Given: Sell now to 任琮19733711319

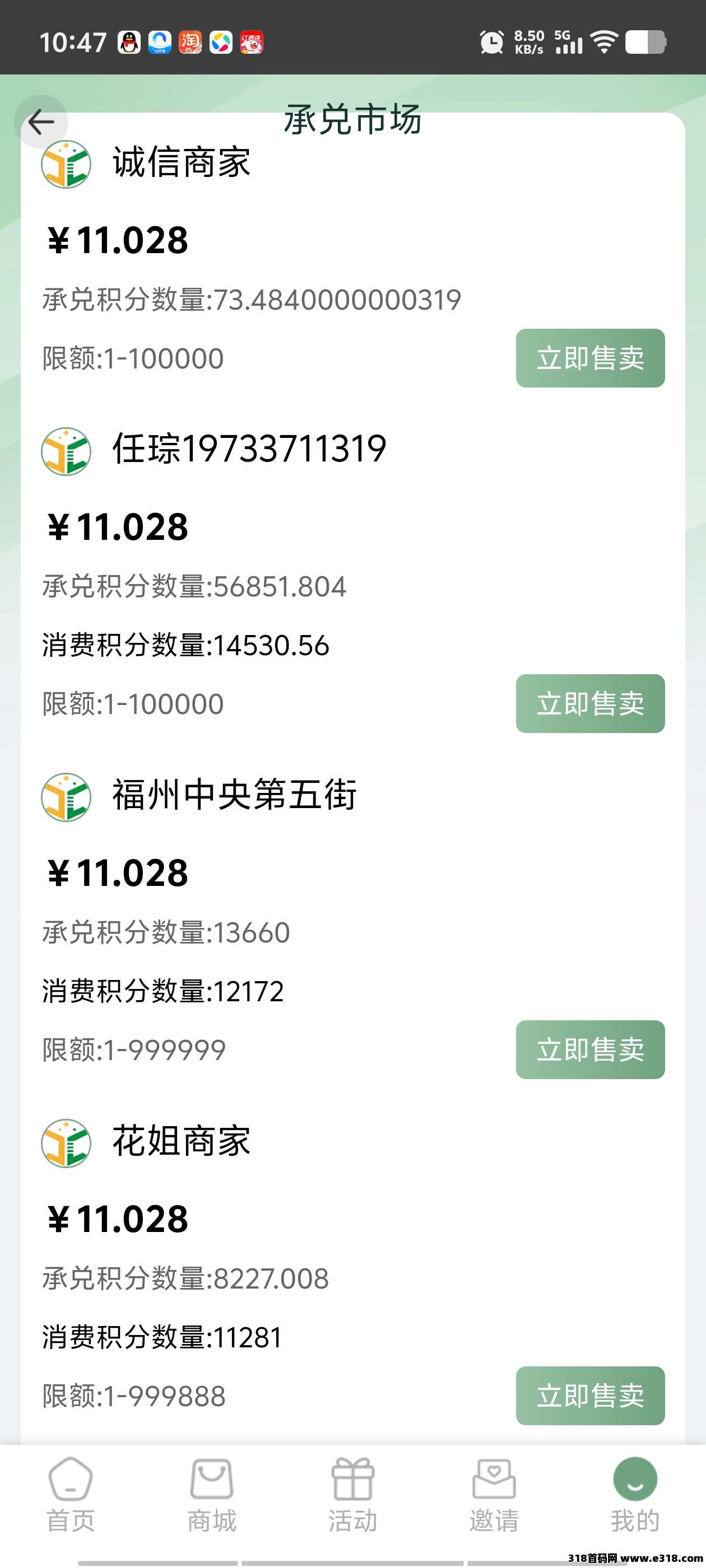Looking at the screenshot, I should (x=589, y=704).
